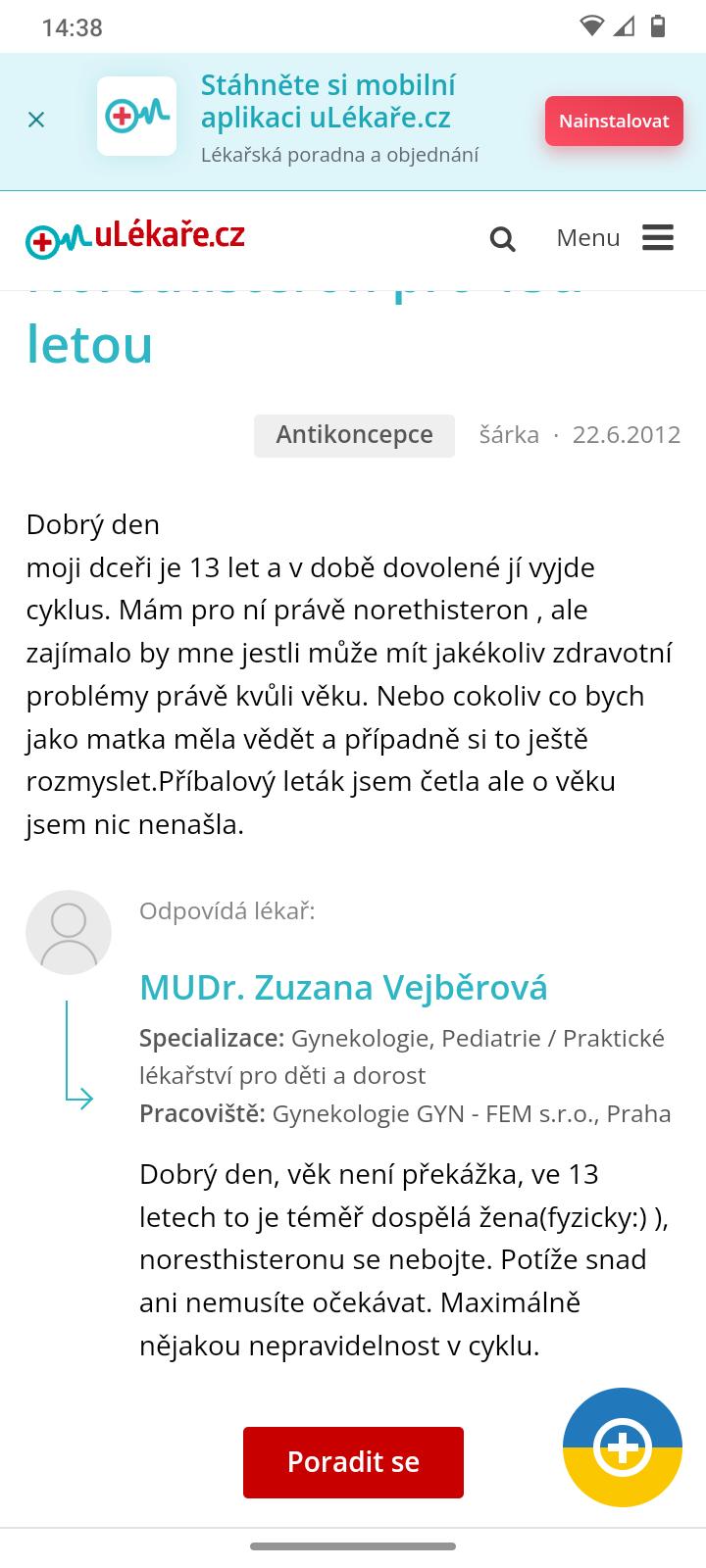Viewport: 706px width, 1568px height.
Task: Dismiss the app download banner
Action: tap(36, 120)
